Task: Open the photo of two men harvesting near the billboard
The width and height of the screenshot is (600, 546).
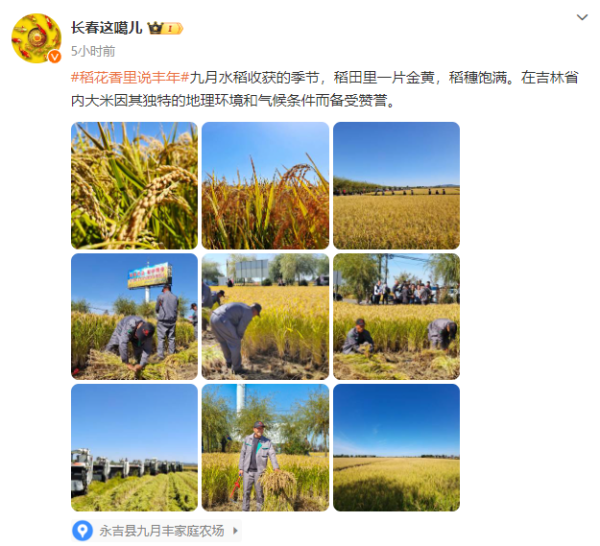Action: (134, 316)
